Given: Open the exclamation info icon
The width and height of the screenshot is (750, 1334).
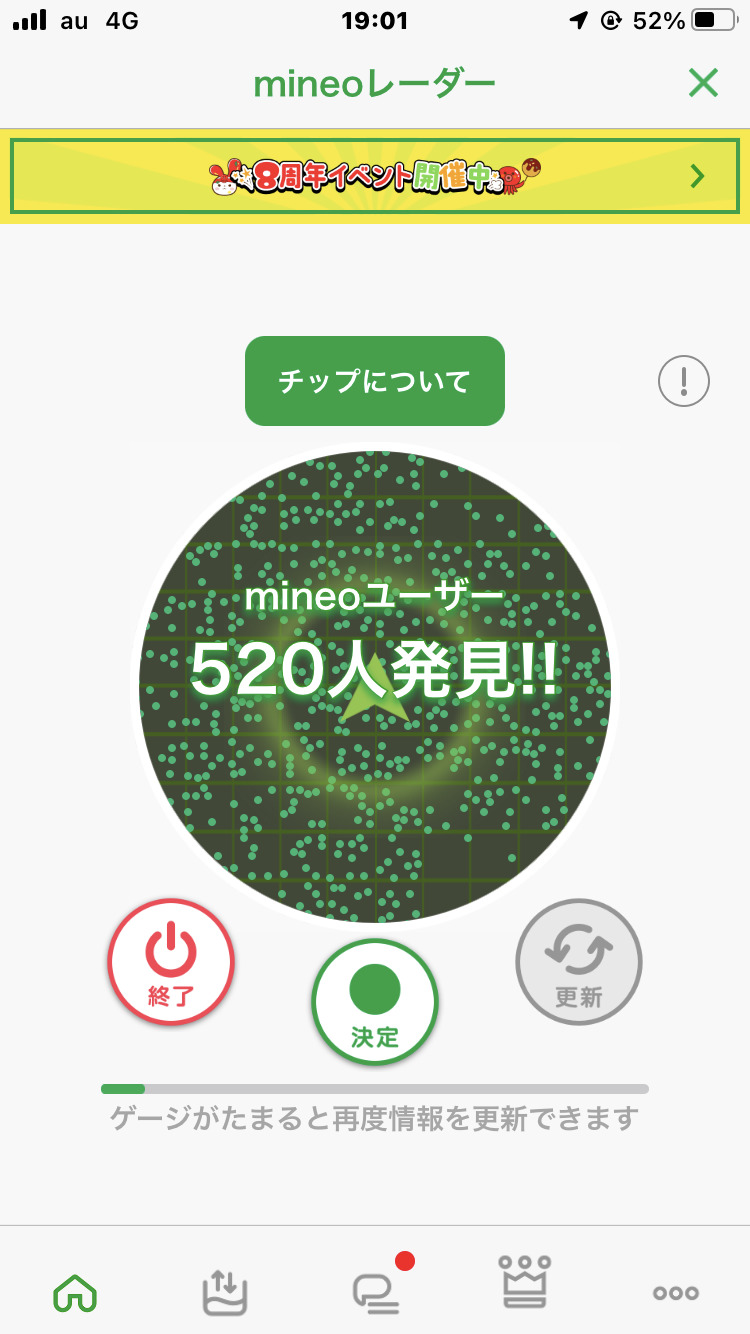Looking at the screenshot, I should [x=684, y=381].
